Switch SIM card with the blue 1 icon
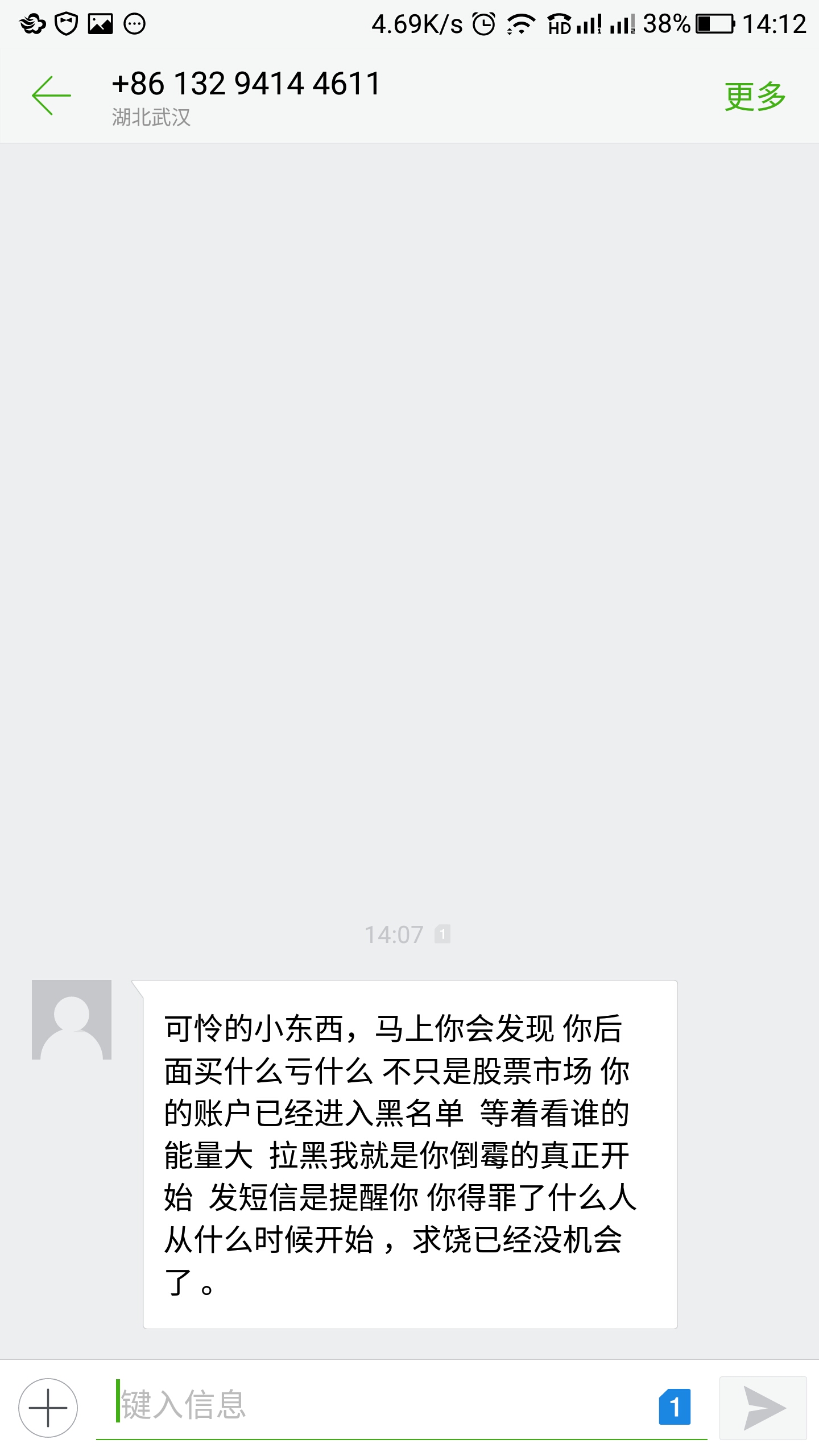819x1456 pixels. click(x=675, y=1407)
